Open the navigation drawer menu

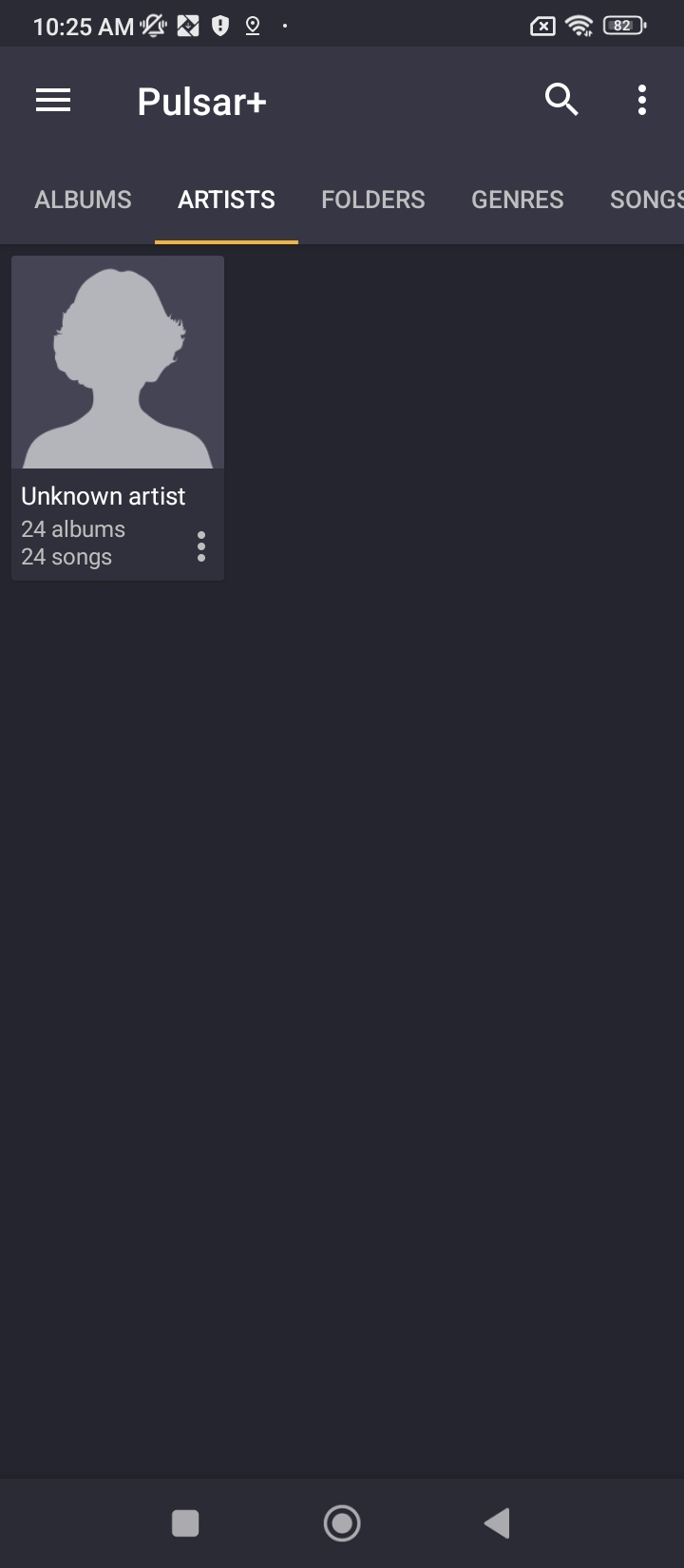(x=53, y=100)
